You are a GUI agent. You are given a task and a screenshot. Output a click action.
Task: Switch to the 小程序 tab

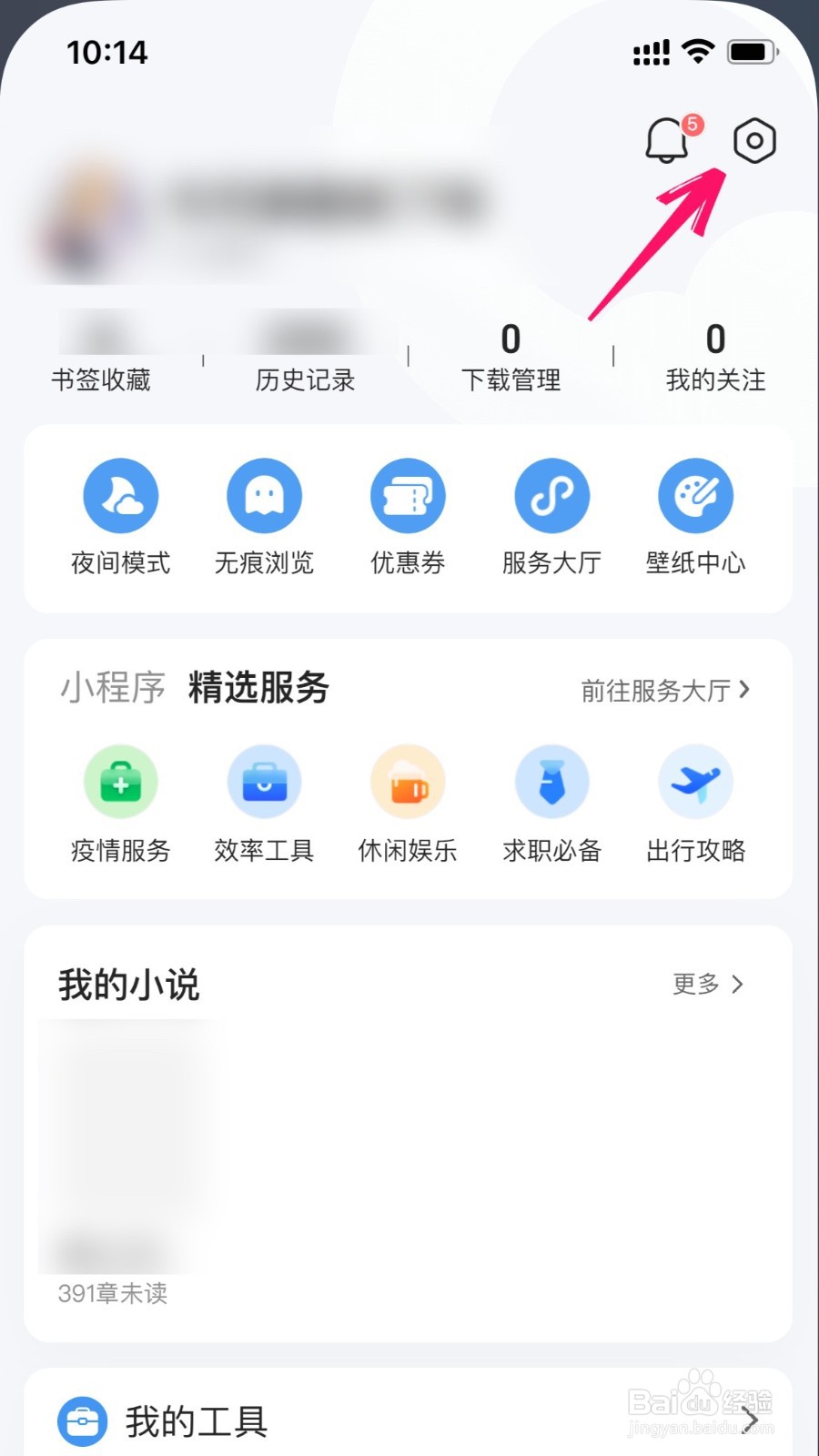[113, 688]
